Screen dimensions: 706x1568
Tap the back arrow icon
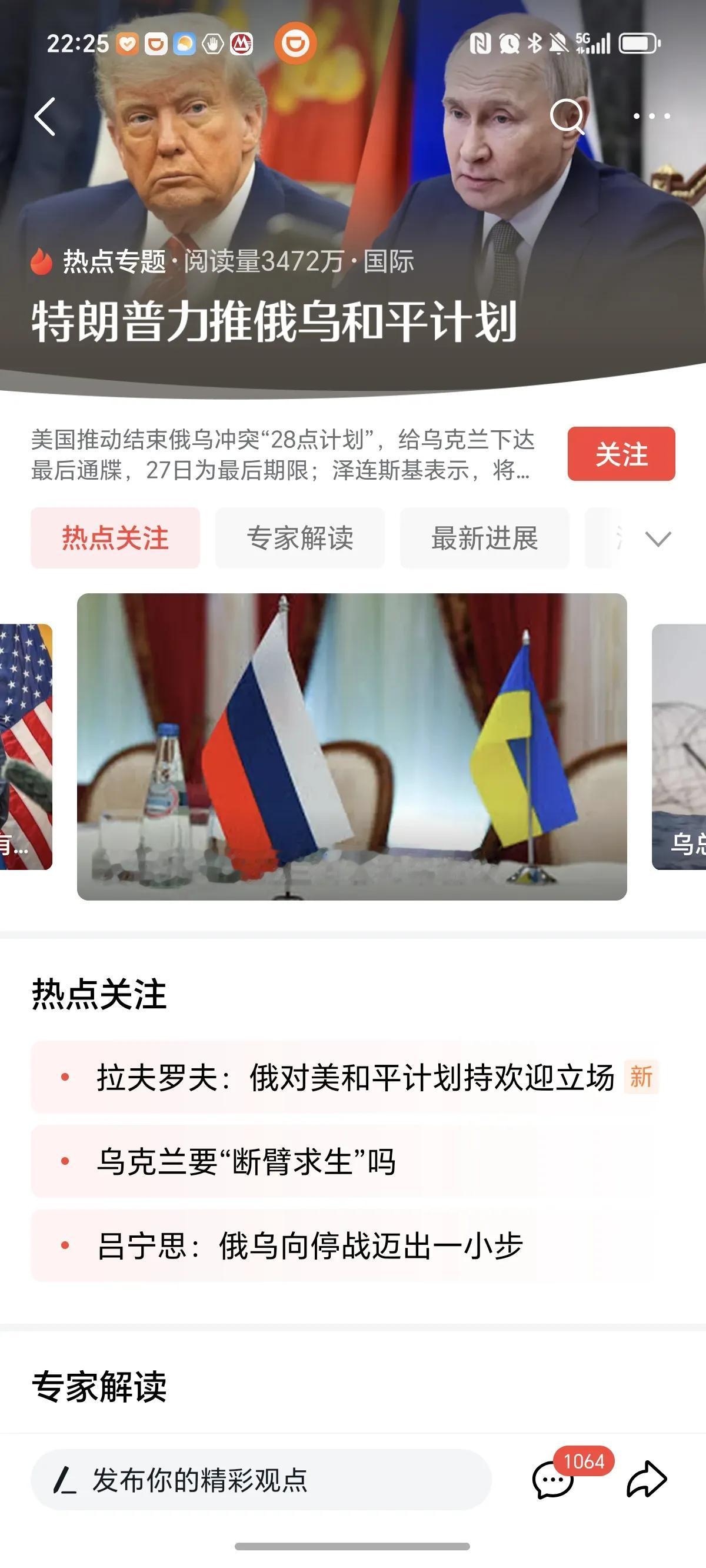[x=44, y=117]
